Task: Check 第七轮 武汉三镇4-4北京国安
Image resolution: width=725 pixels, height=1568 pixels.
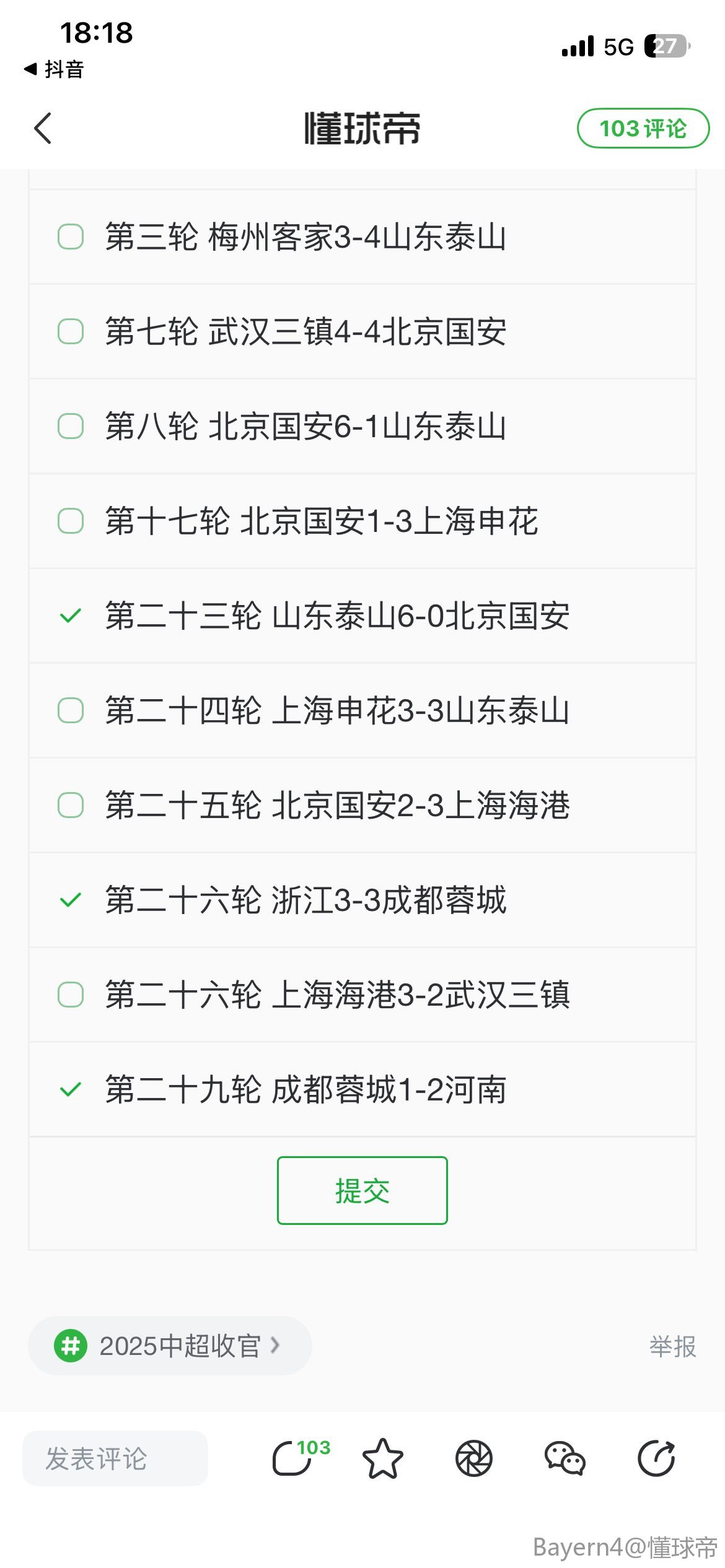Action: point(71,331)
